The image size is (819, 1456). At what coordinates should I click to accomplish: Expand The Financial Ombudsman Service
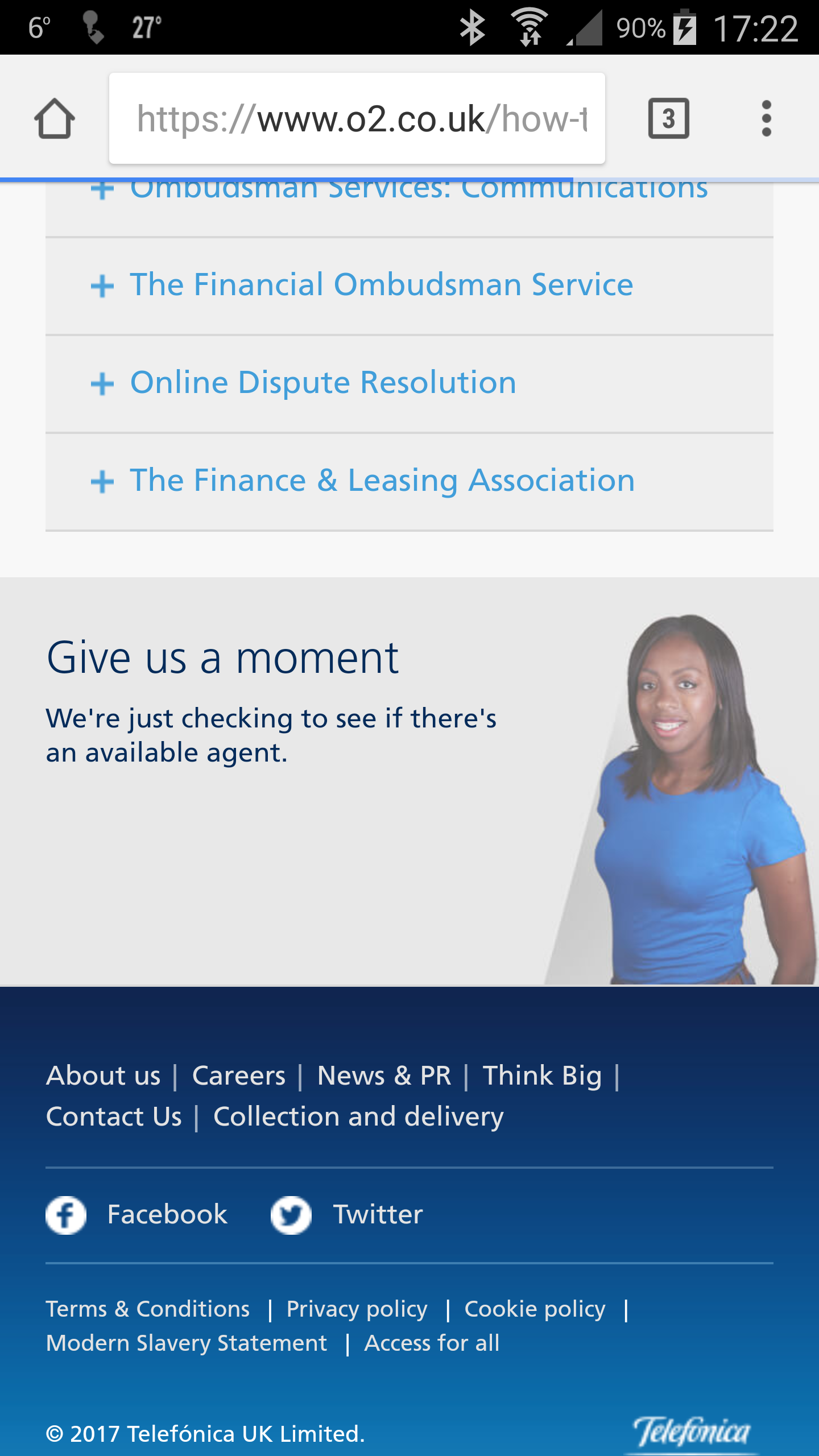coord(381,285)
